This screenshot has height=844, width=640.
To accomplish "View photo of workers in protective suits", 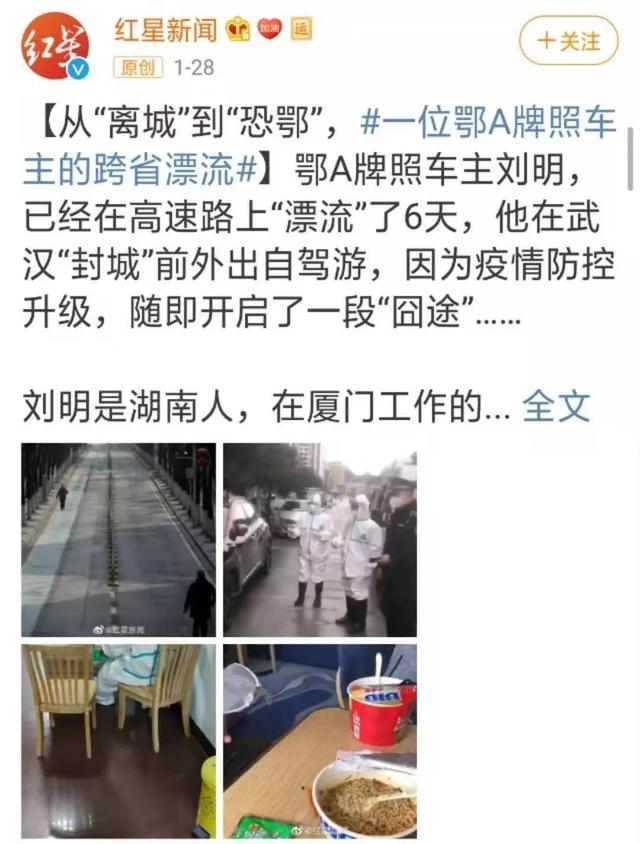I will point(319,540).
